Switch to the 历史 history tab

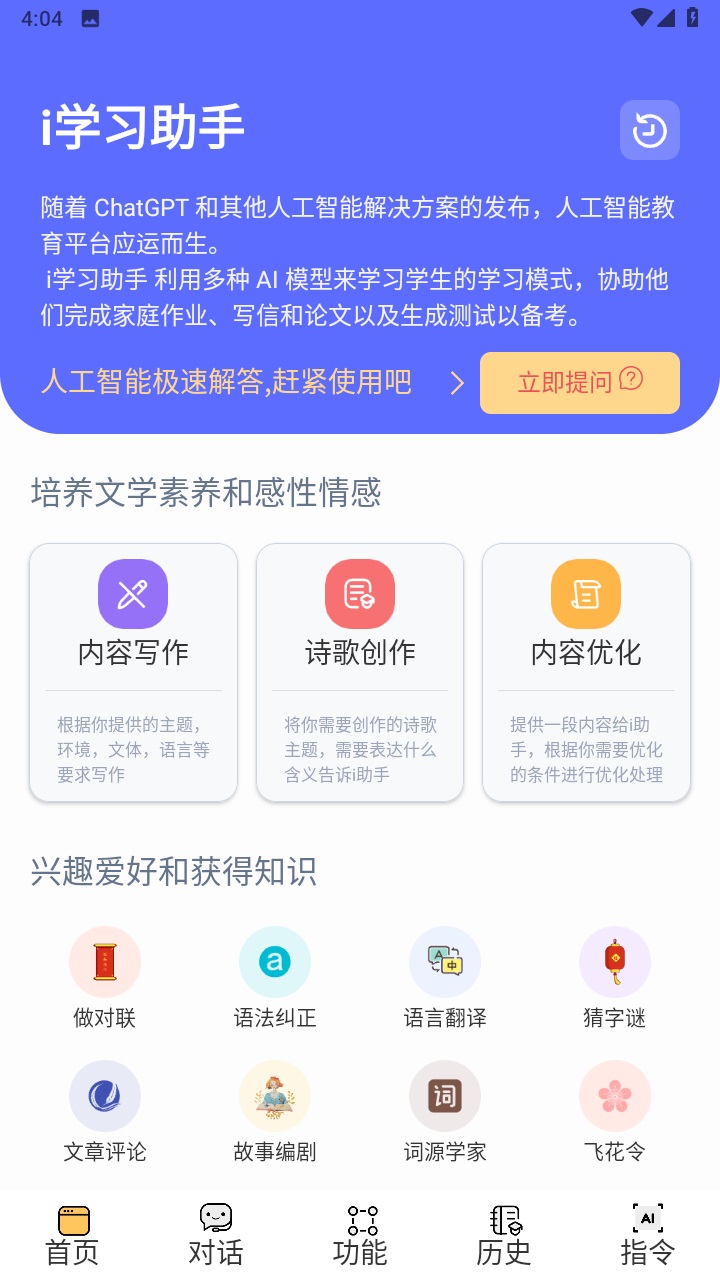pyautogui.click(x=505, y=1235)
